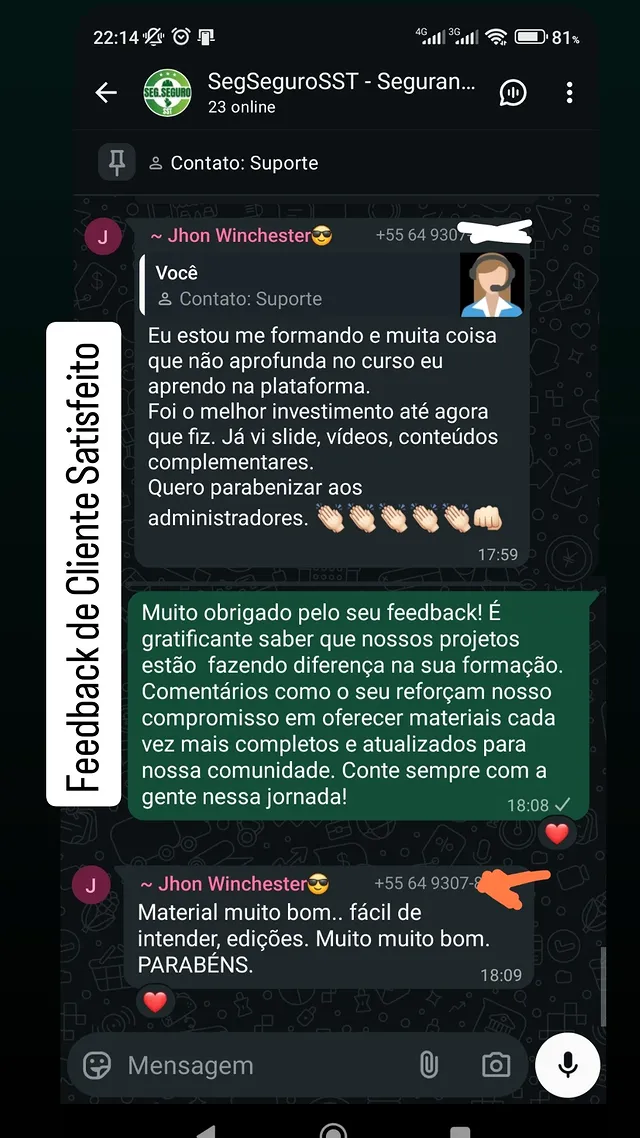Image resolution: width=640 pixels, height=1138 pixels.
Task: Open SegSeguroSST group info from the header
Action: coord(340,92)
